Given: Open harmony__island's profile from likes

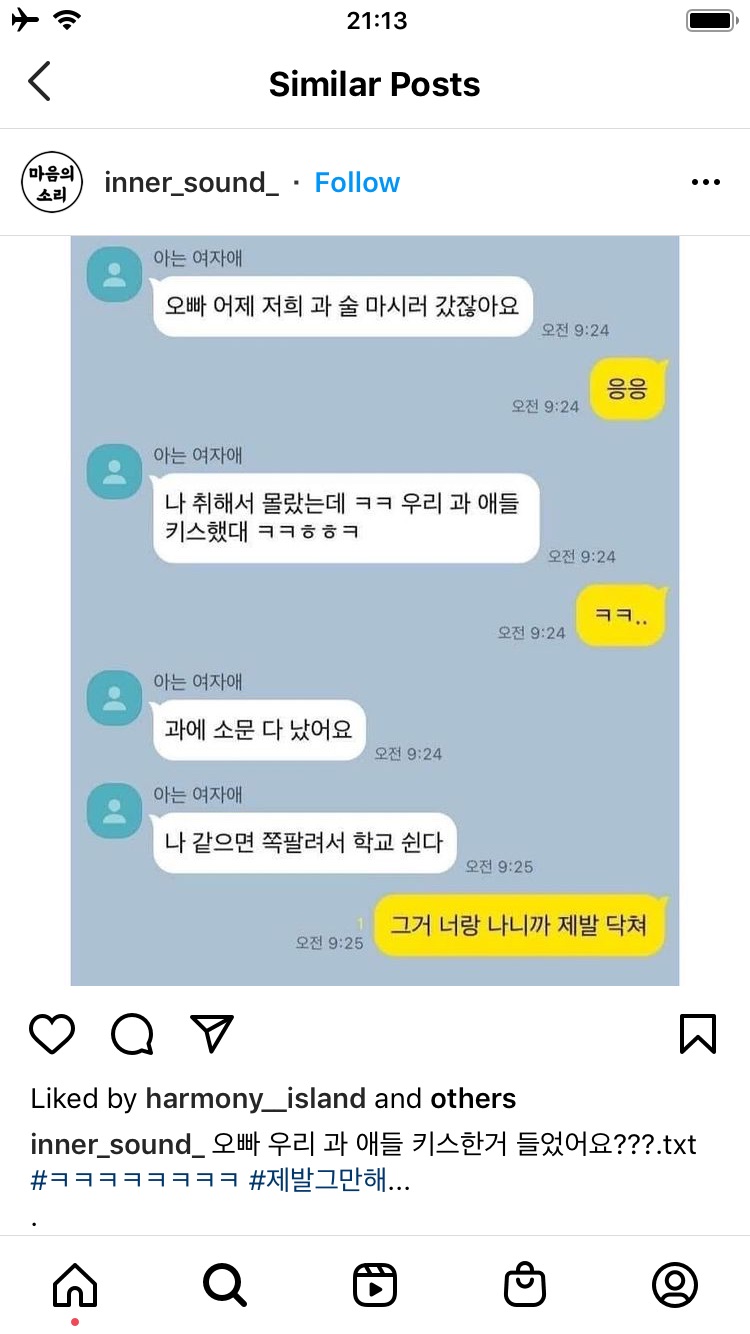Looking at the screenshot, I should [256, 1099].
